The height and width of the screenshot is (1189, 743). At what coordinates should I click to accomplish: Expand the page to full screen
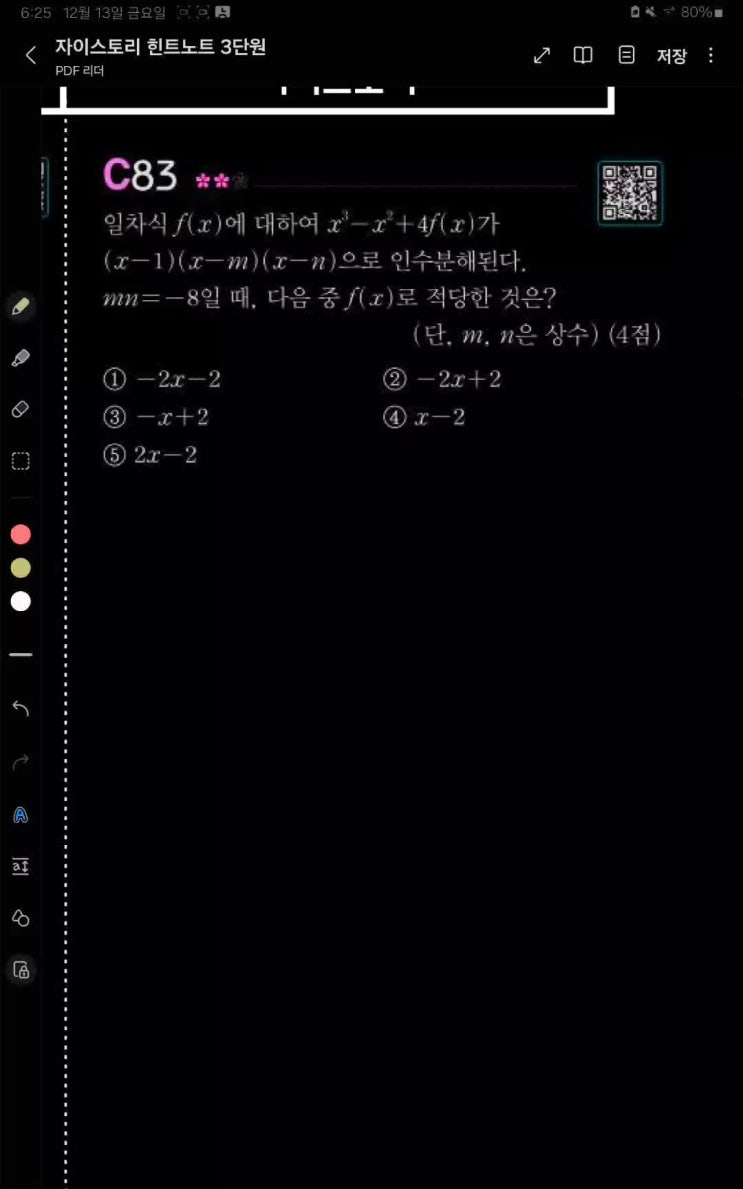click(542, 56)
